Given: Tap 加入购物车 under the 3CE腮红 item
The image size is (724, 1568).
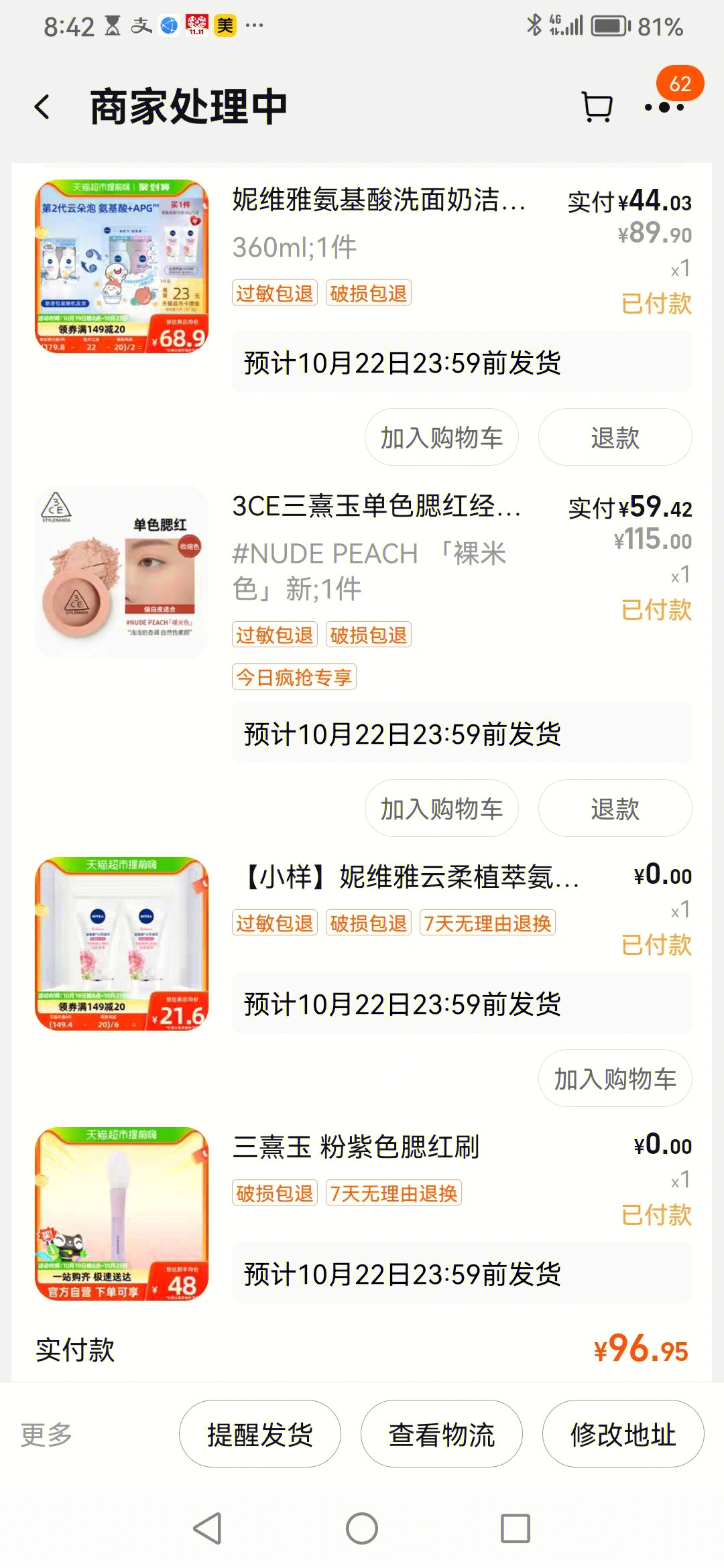Looking at the screenshot, I should 441,809.
